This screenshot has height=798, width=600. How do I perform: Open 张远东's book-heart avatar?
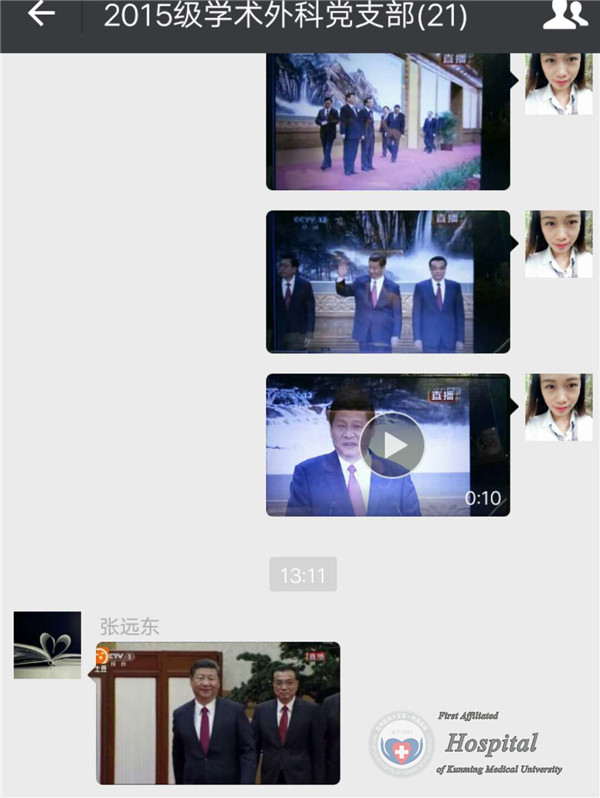click(47, 645)
